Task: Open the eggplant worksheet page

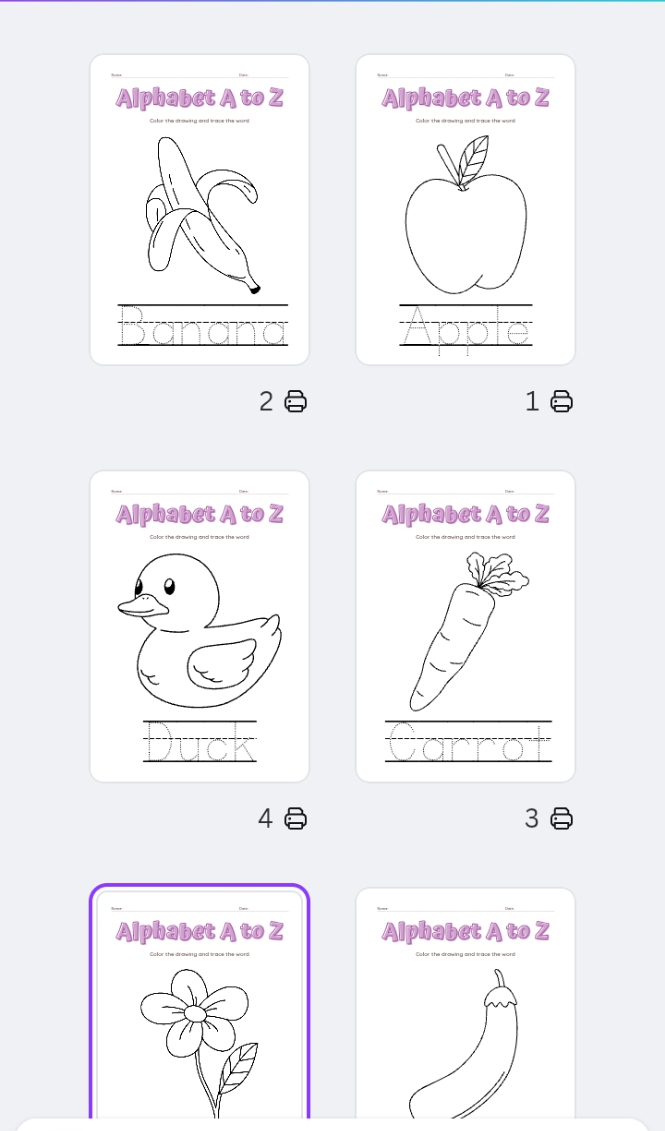Action: point(465,1004)
